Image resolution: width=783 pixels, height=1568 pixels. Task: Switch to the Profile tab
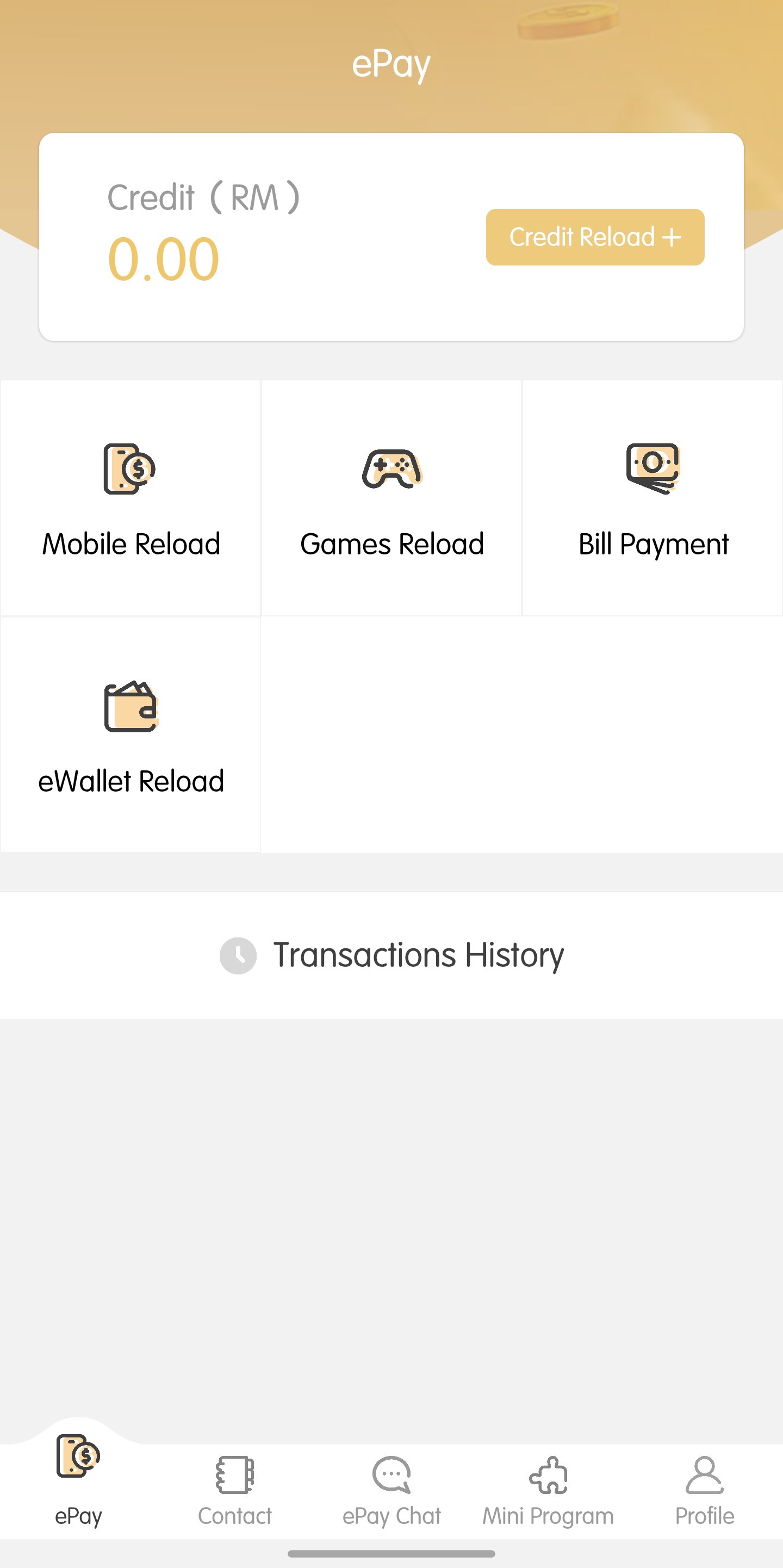click(704, 1490)
